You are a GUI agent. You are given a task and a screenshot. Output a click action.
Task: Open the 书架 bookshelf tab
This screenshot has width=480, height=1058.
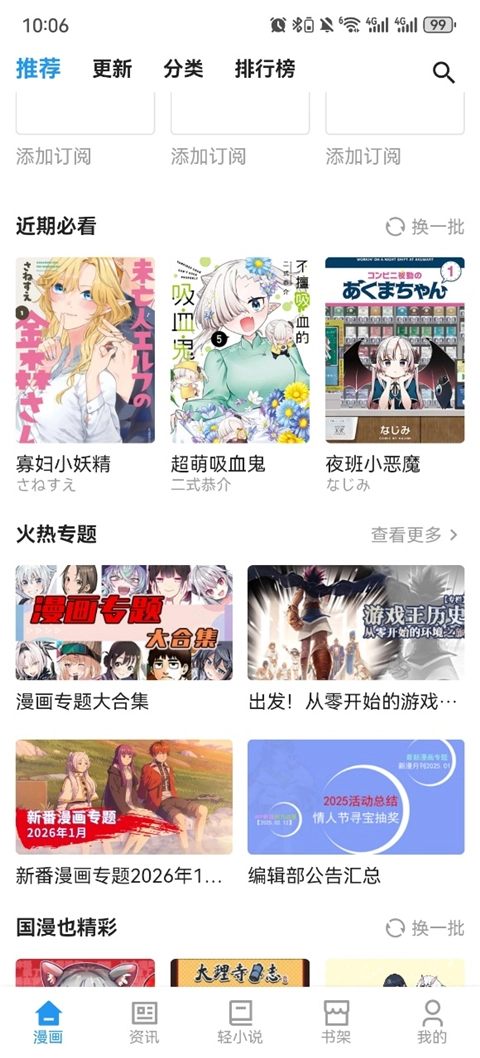(336, 1022)
